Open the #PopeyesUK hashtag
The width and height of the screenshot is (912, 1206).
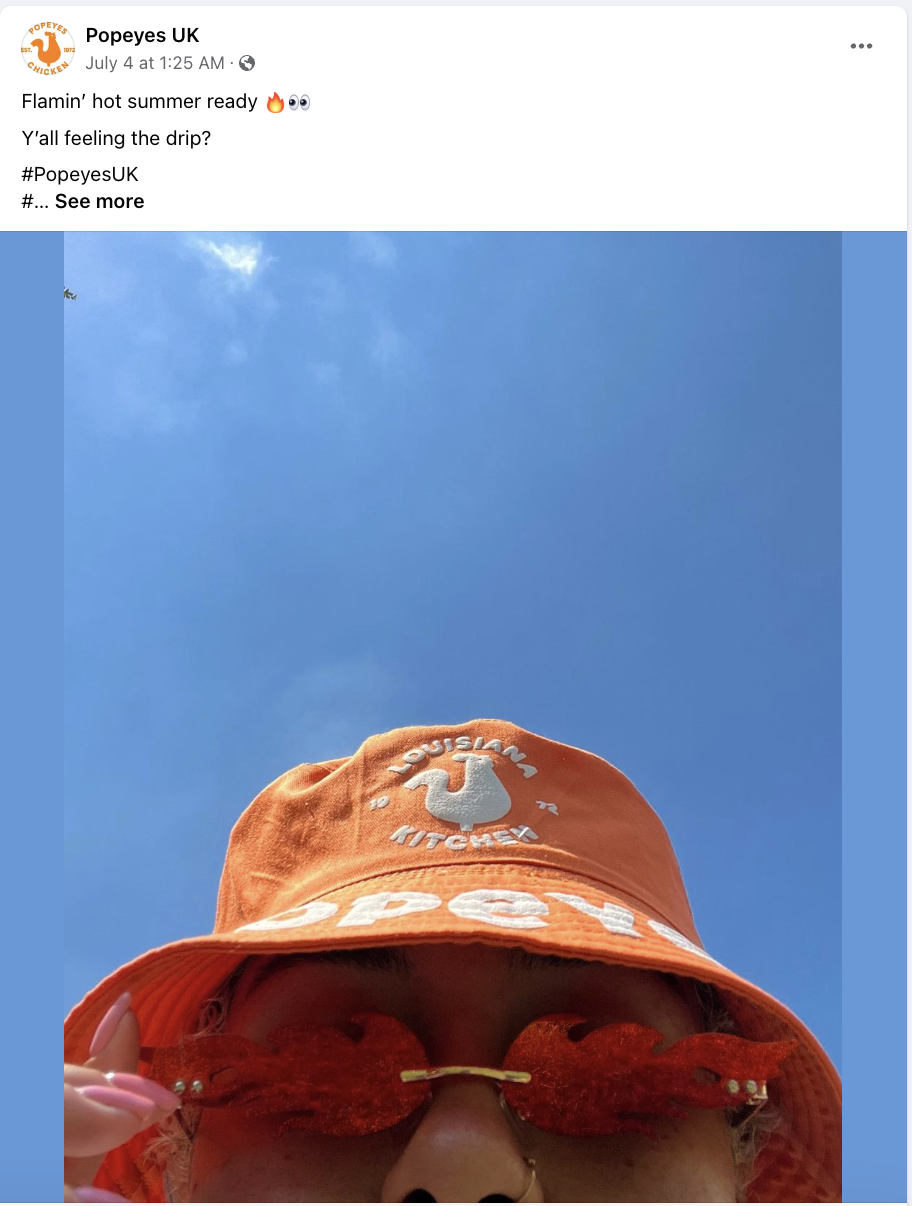pyautogui.click(x=80, y=174)
